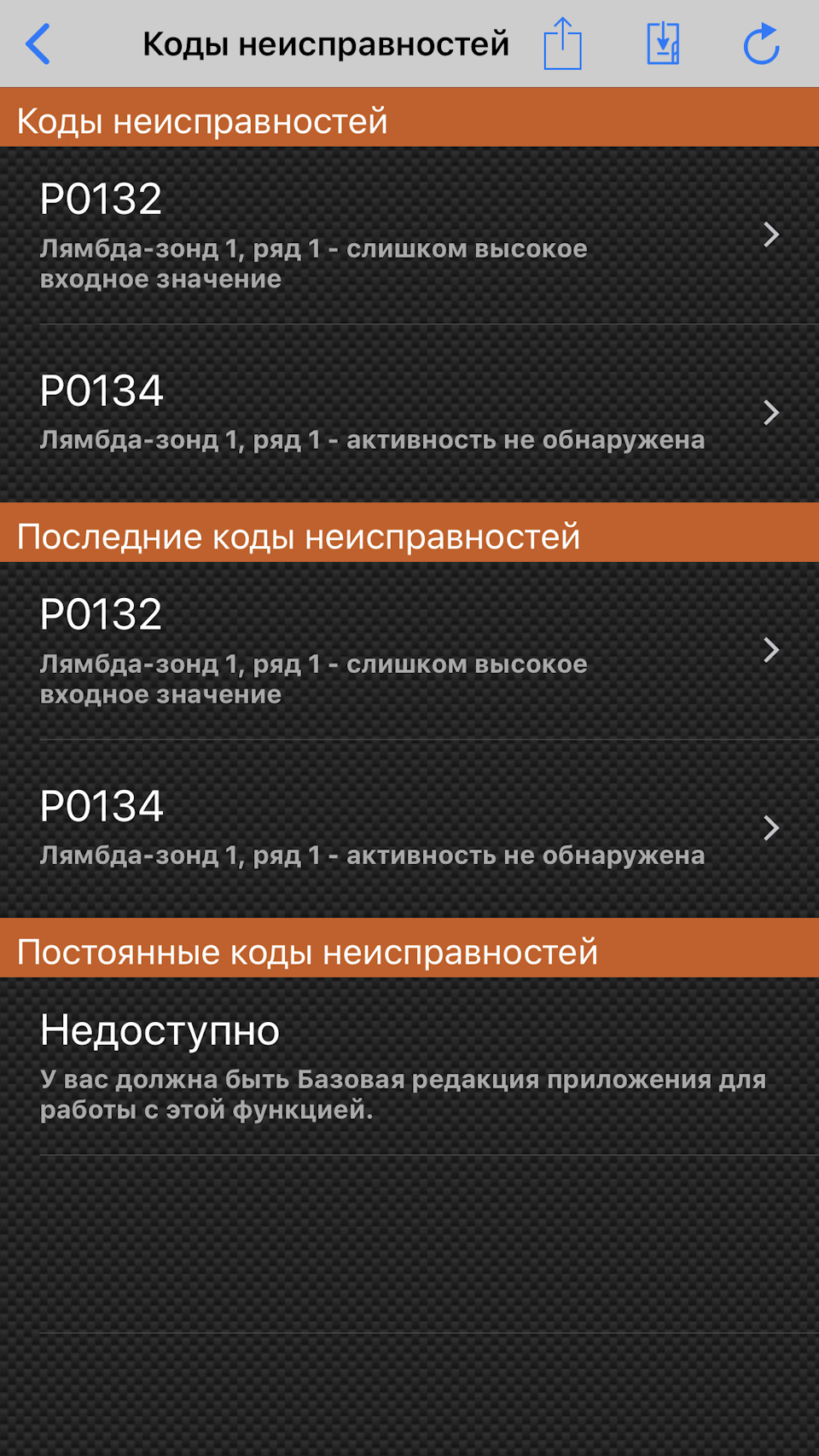Open P0134 under Коды неисправностей
Image resolution: width=819 pixels, height=1456 pixels.
point(409,413)
